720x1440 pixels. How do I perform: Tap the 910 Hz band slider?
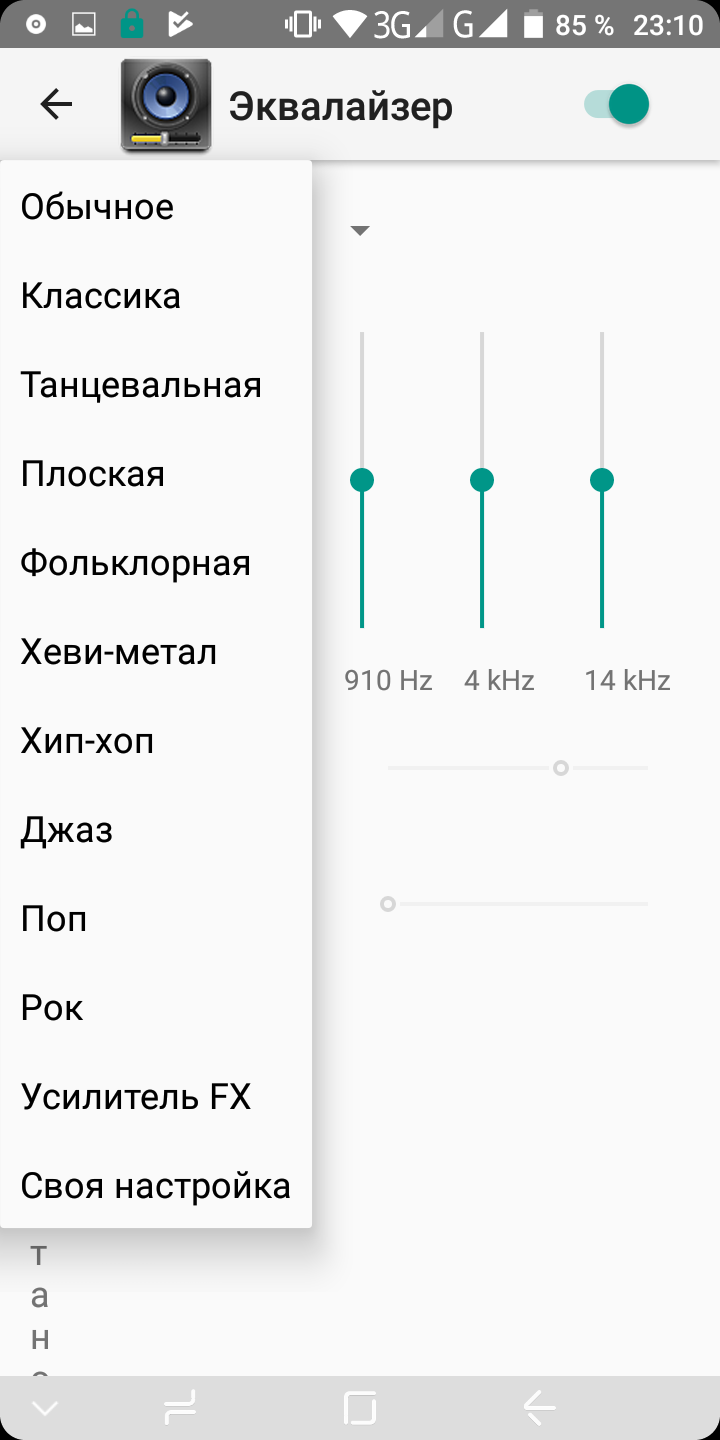[x=362, y=480]
